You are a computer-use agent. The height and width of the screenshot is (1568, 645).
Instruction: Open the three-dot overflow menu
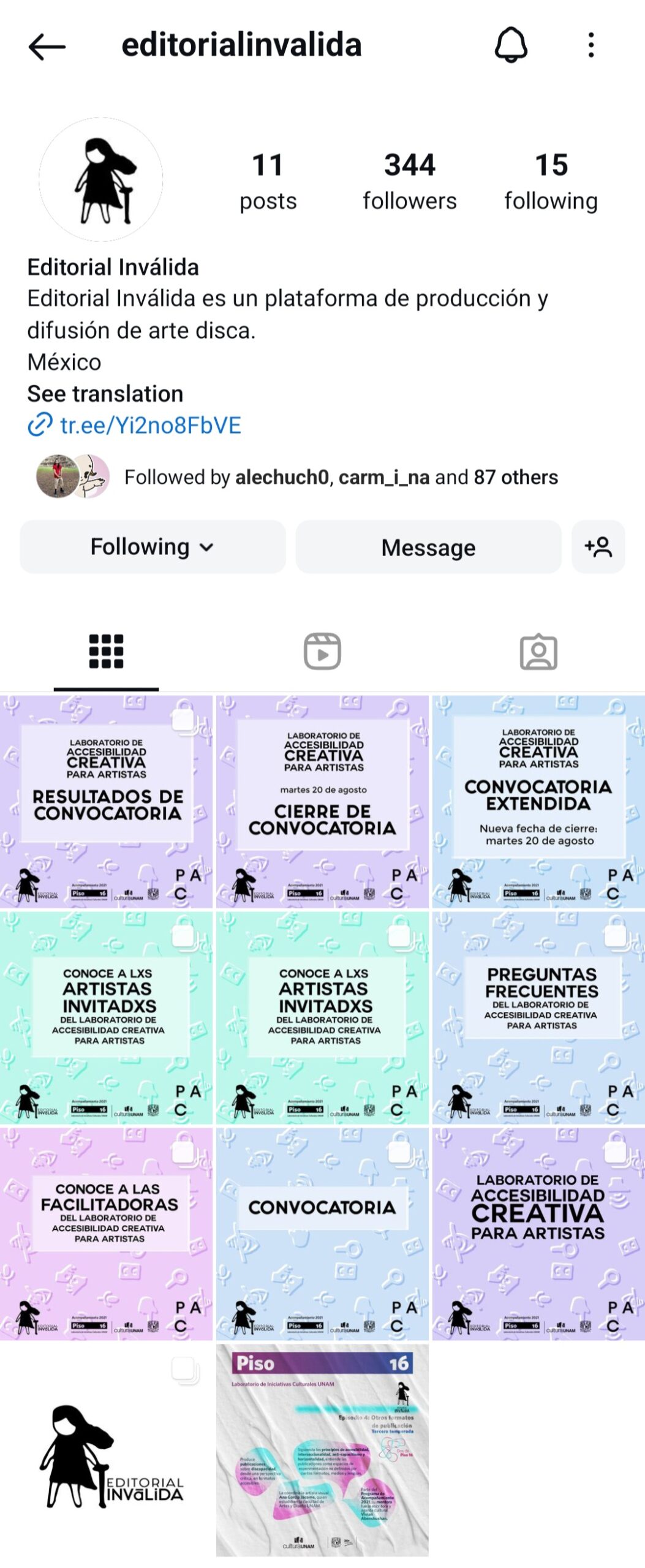(590, 46)
